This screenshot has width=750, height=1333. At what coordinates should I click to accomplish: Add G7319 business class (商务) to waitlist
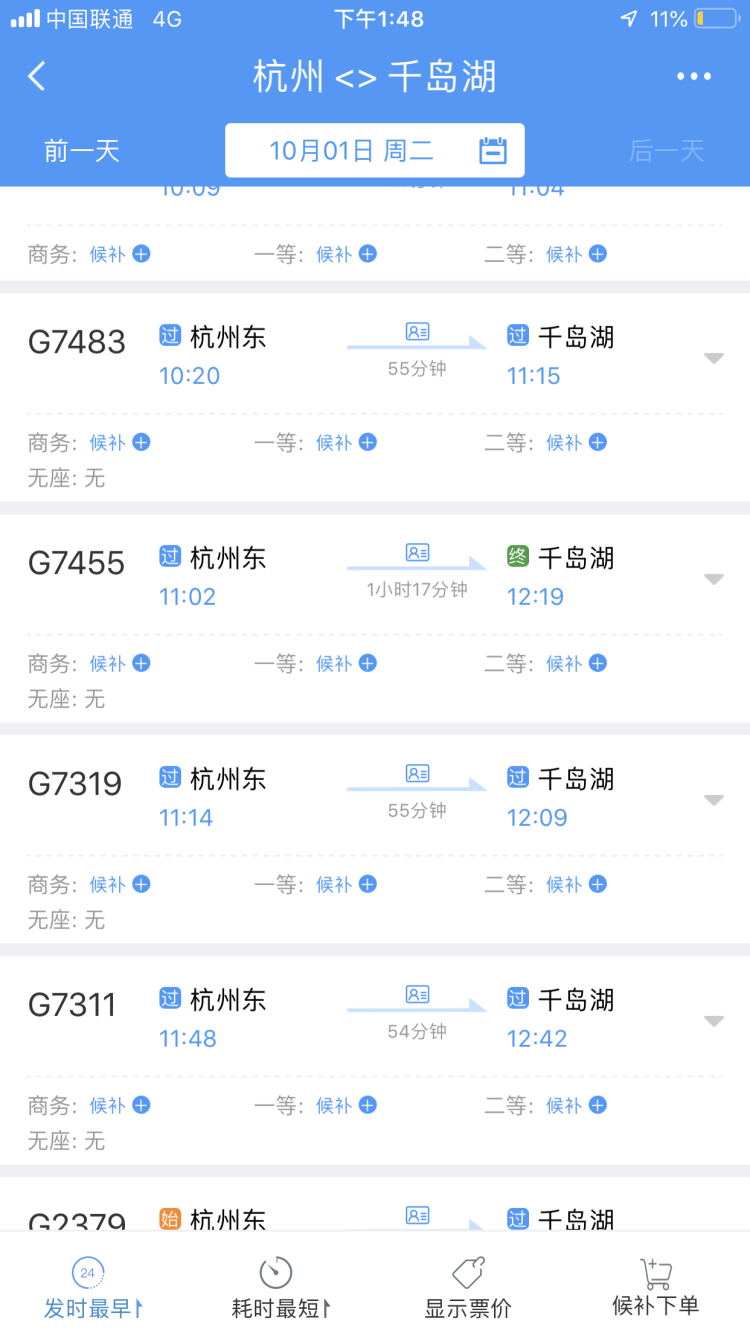tap(141, 884)
